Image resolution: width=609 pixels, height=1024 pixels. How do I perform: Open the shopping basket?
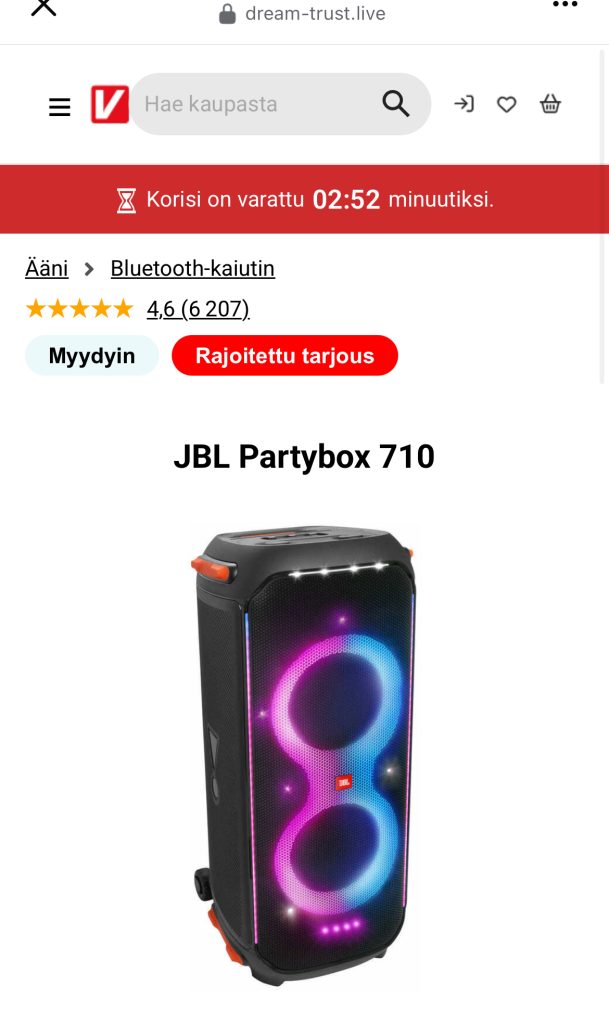(550, 104)
